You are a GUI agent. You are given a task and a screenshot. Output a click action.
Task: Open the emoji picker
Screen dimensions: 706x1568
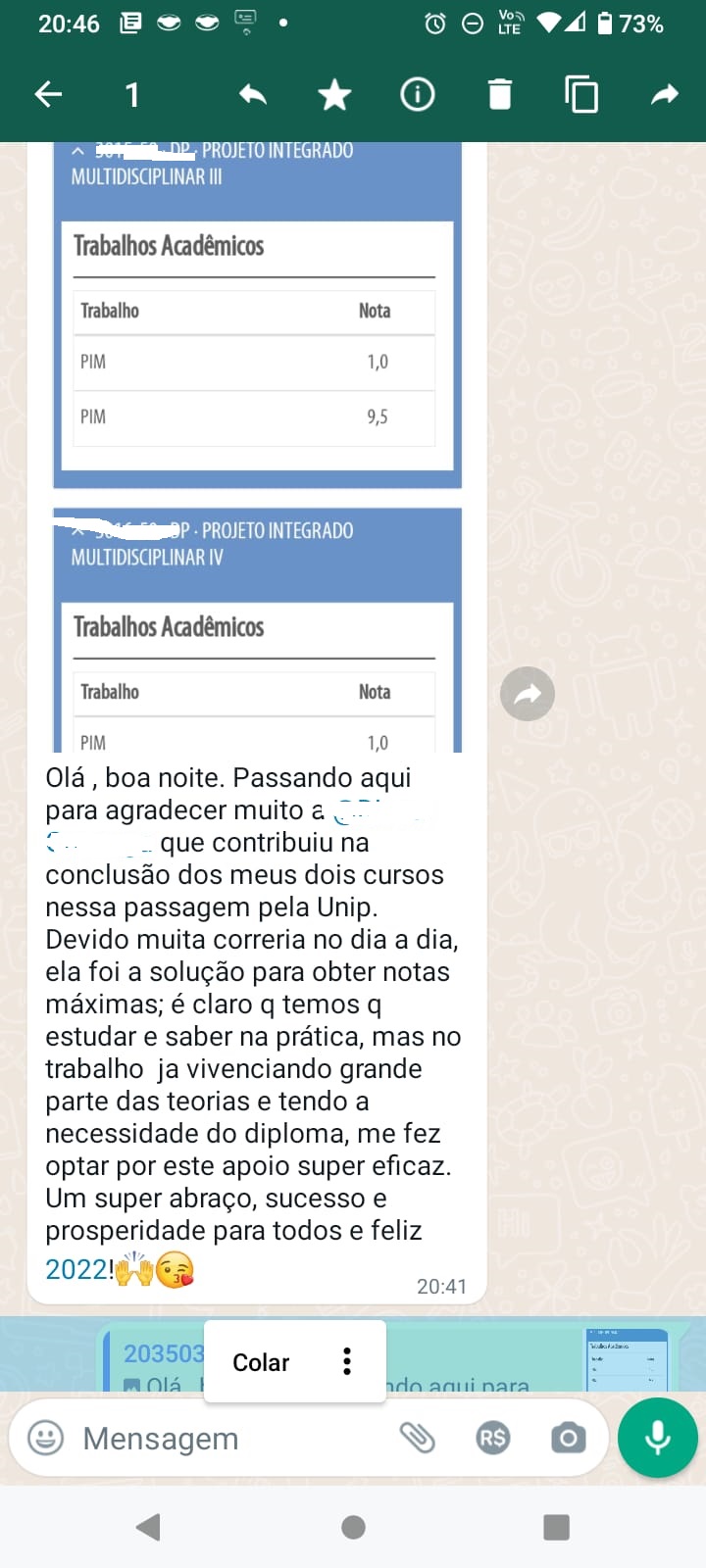45,1438
